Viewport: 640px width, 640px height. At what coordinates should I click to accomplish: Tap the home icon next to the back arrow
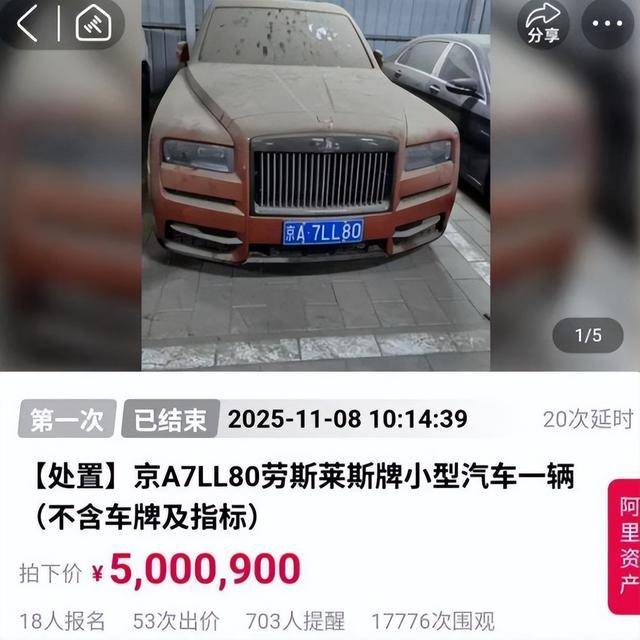tap(93, 23)
